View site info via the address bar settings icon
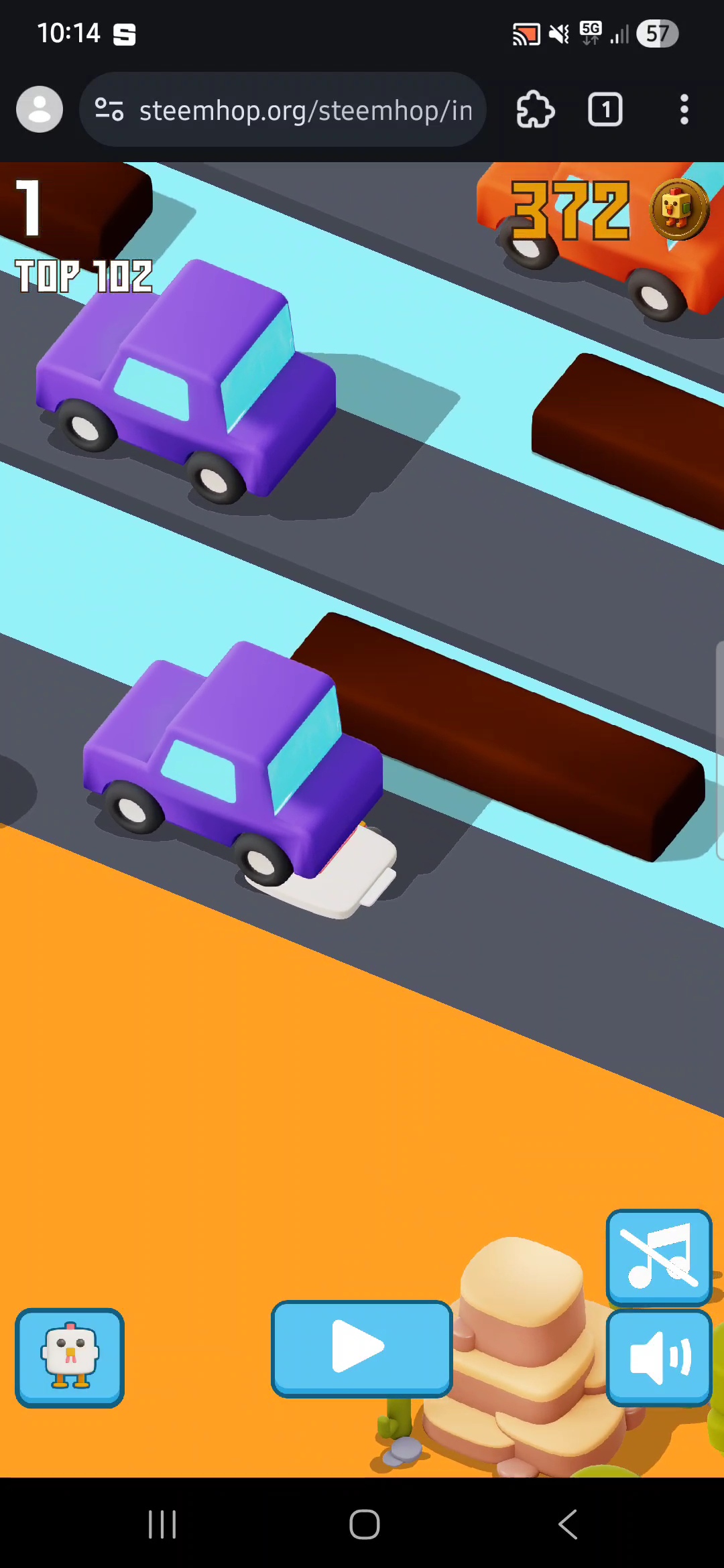 pos(109,109)
